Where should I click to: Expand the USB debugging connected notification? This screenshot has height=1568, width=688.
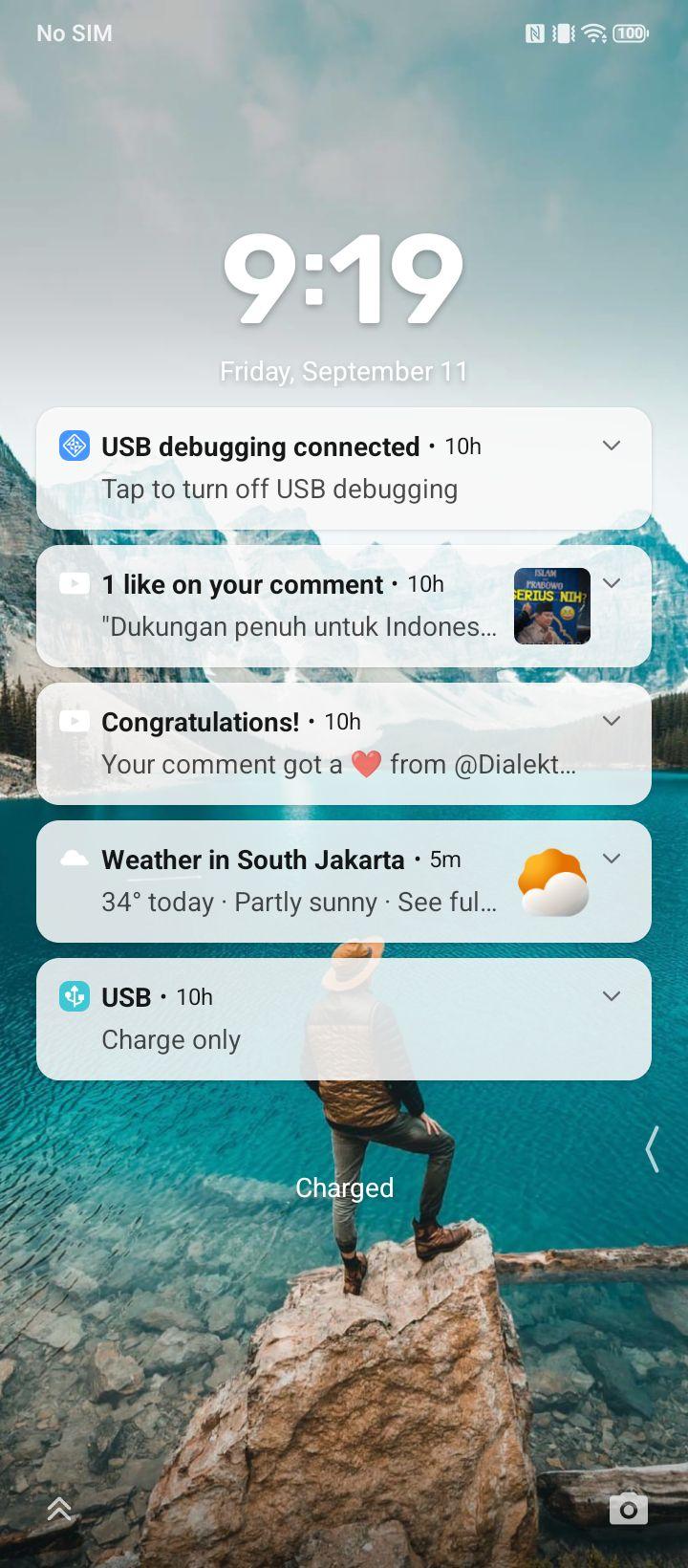coord(612,446)
